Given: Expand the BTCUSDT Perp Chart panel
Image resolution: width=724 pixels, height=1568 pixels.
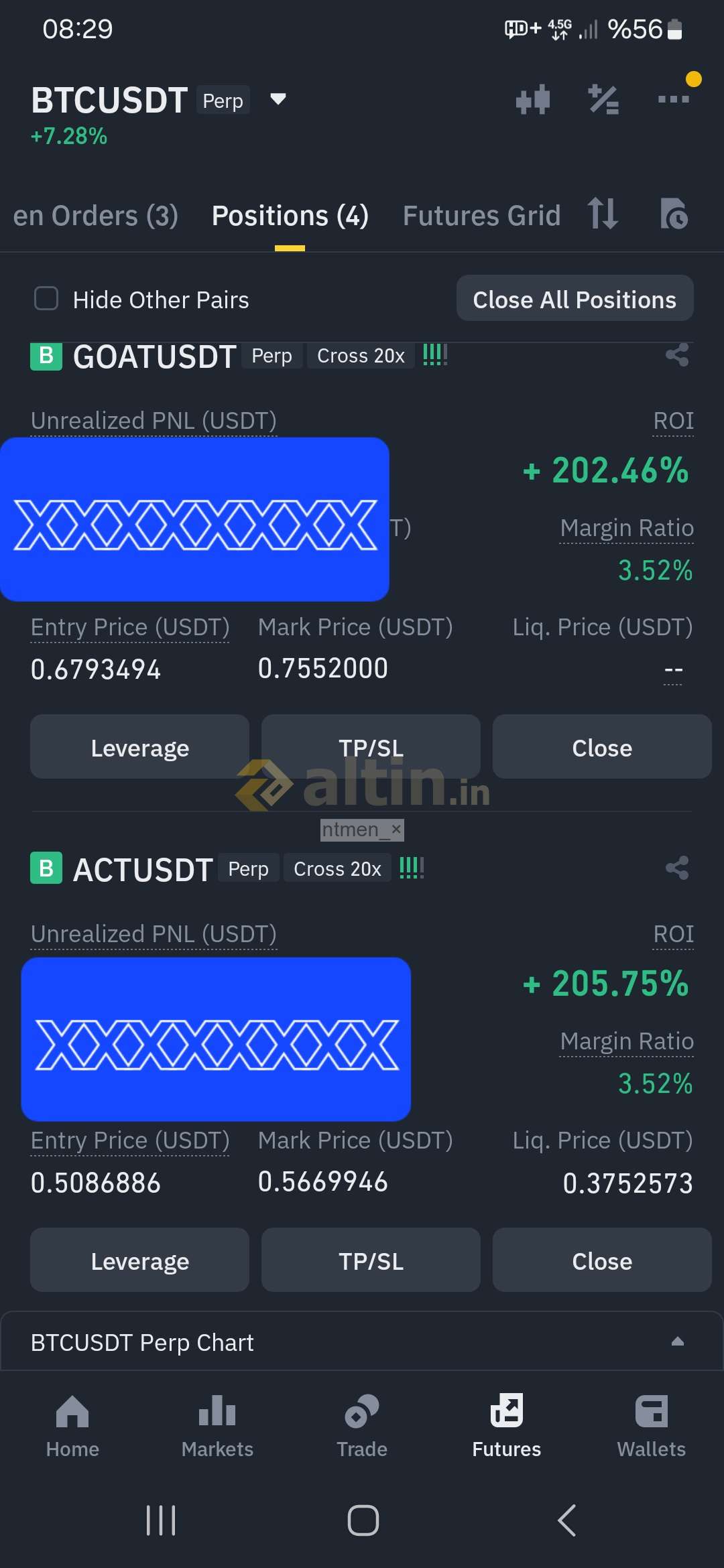Looking at the screenshot, I should [x=677, y=1342].
